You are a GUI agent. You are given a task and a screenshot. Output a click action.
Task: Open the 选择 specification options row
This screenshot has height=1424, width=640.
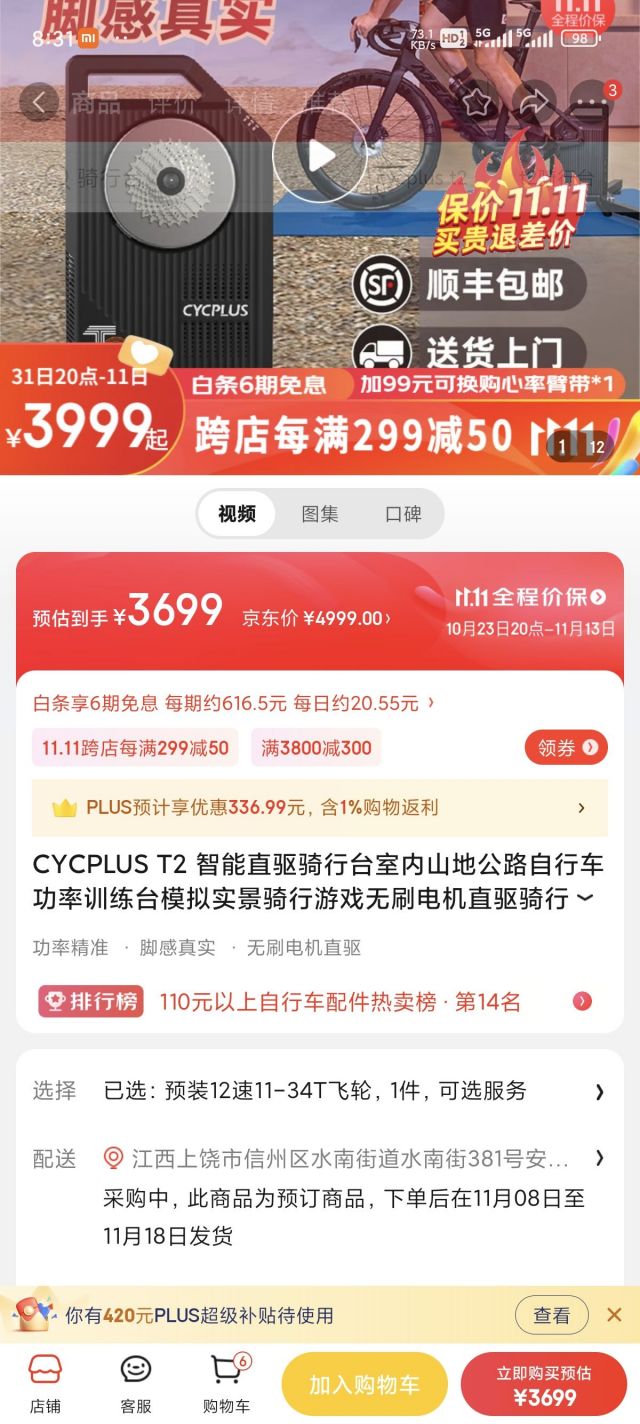point(320,1091)
